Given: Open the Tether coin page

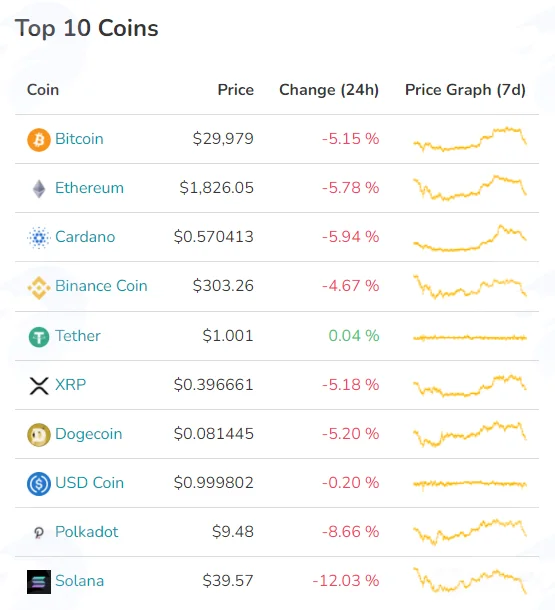Looking at the screenshot, I should (78, 336).
